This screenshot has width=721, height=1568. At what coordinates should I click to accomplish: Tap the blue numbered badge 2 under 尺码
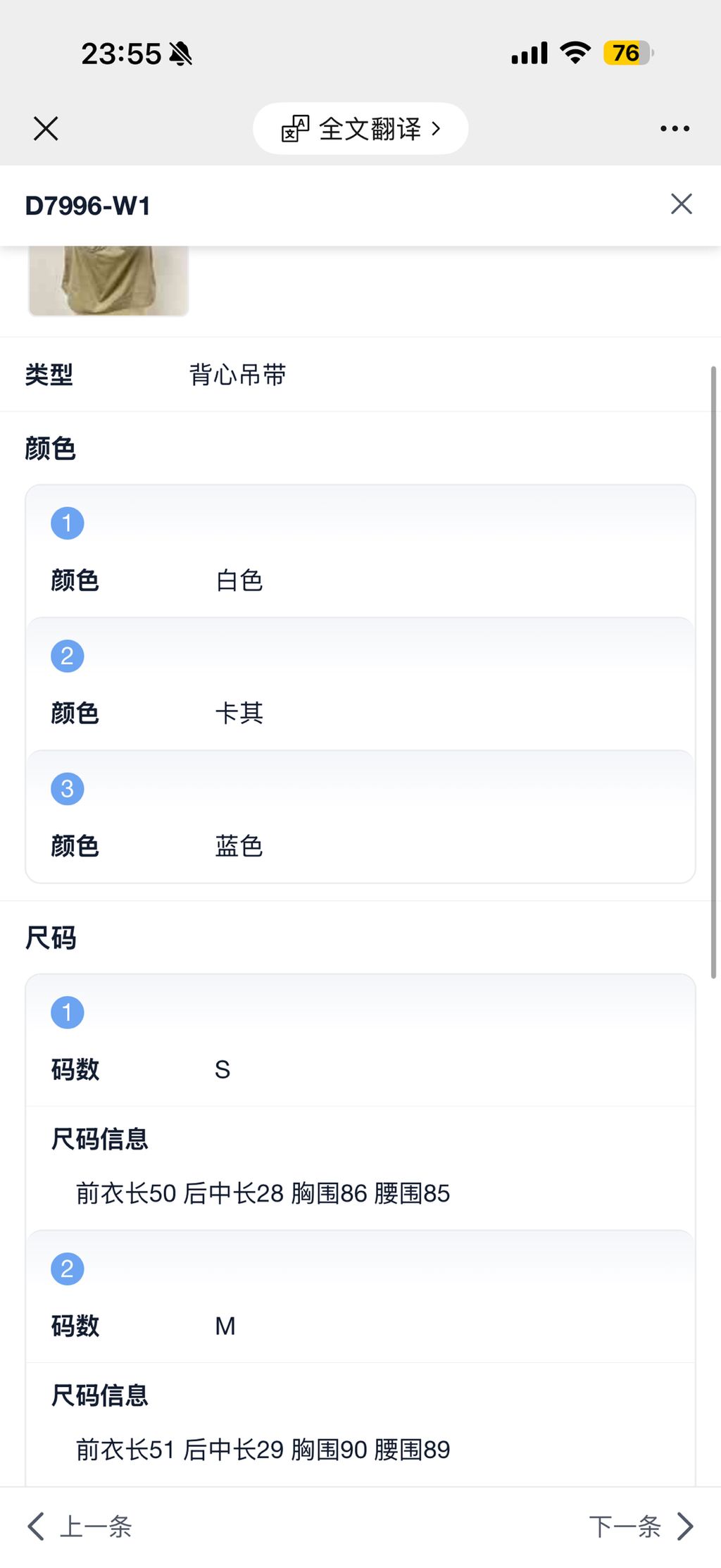coord(67,1268)
